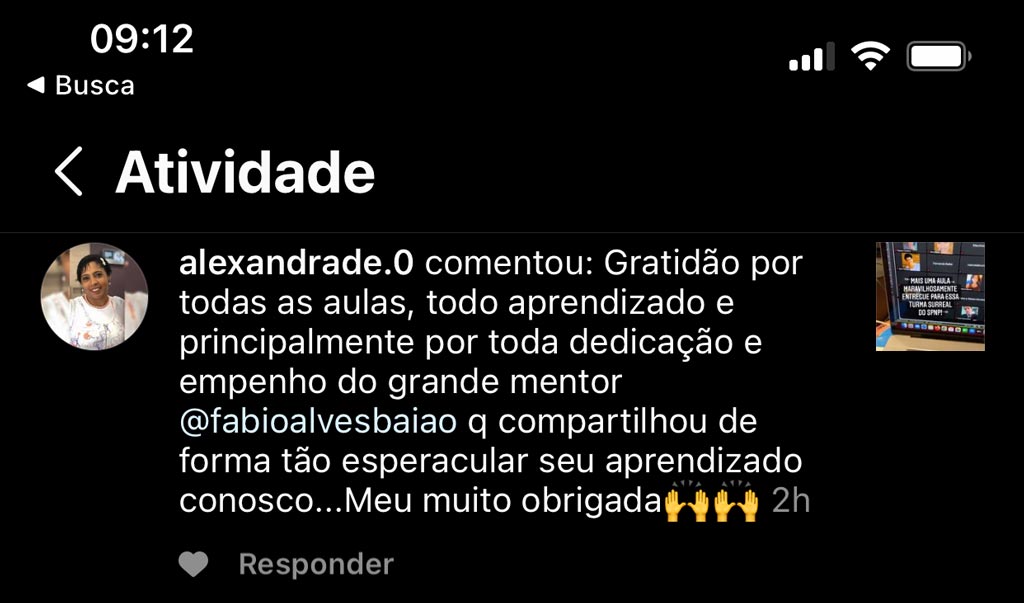Tap Responder to reply to the comment
Viewport: 1024px width, 603px height.
(316, 565)
